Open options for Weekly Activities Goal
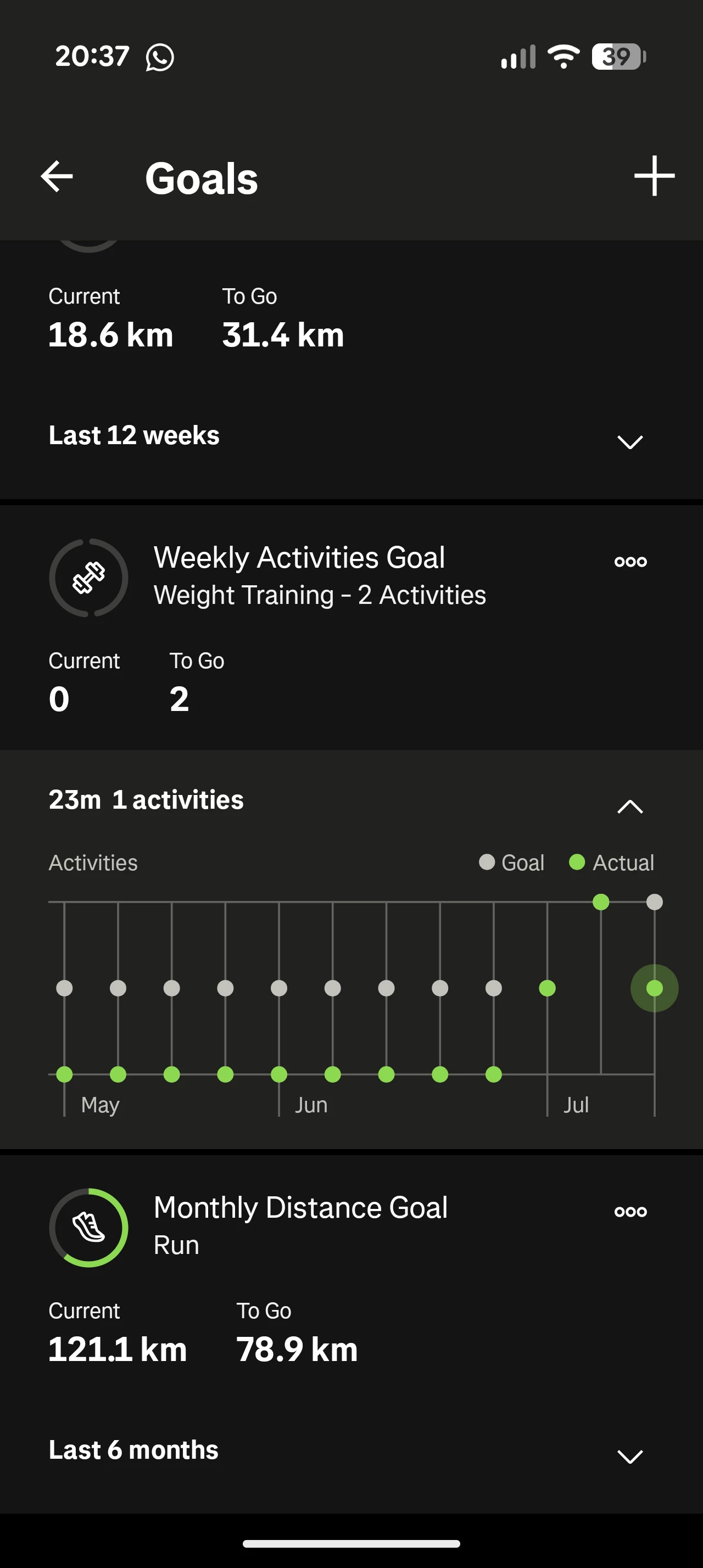703x1568 pixels. pos(630,561)
